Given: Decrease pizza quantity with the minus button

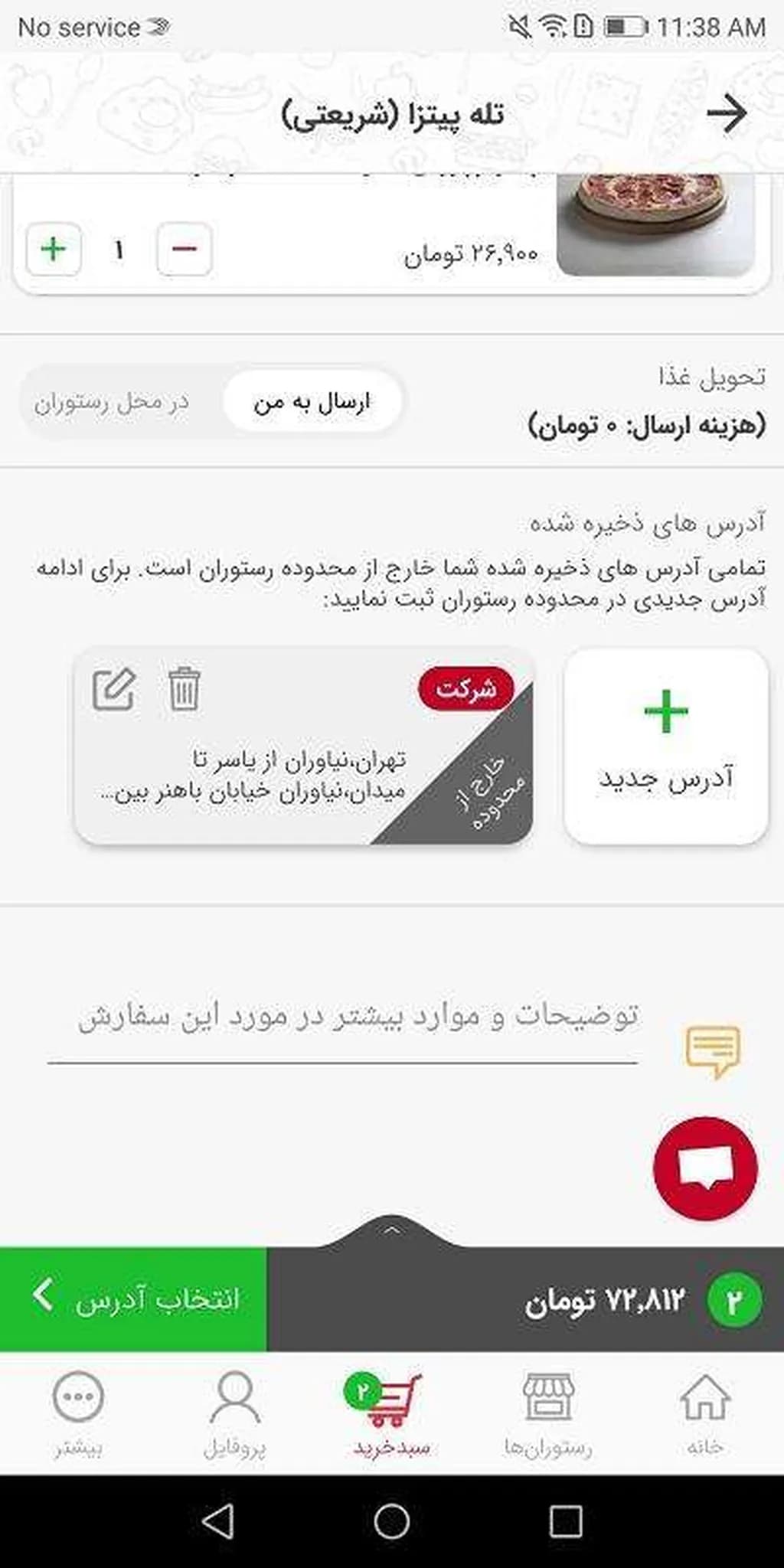Looking at the screenshot, I should (x=184, y=250).
